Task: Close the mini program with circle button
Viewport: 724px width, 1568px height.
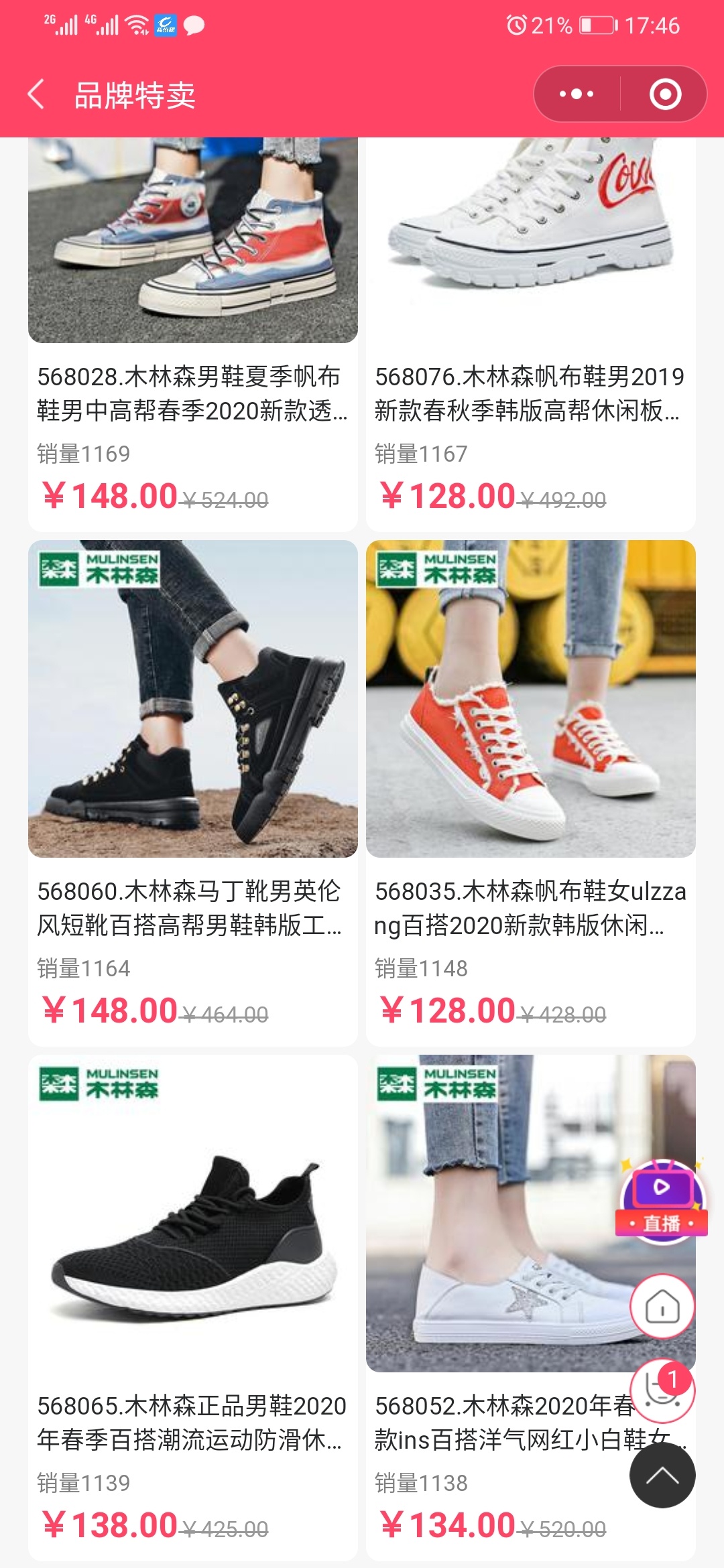Action: [x=665, y=94]
